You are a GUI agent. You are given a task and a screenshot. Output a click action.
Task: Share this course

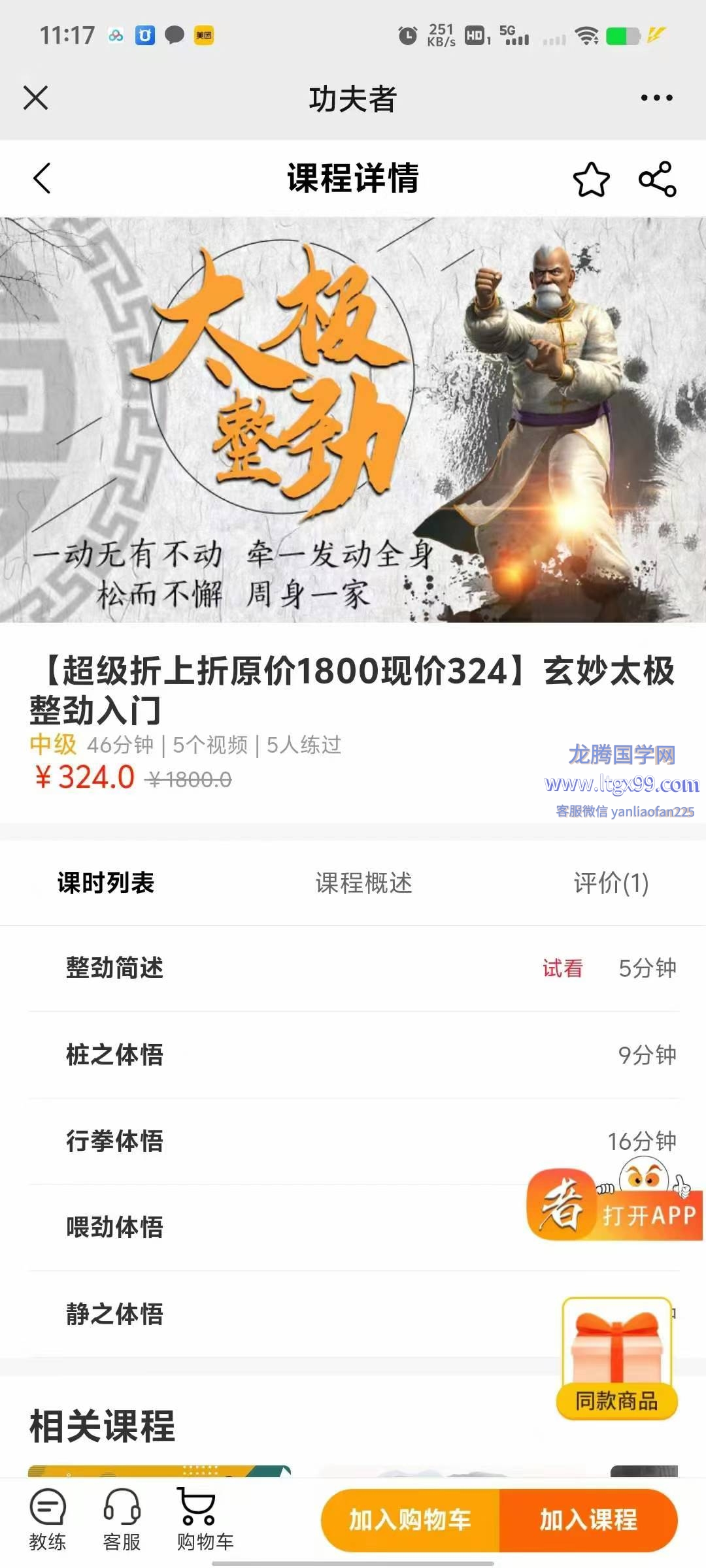click(657, 179)
